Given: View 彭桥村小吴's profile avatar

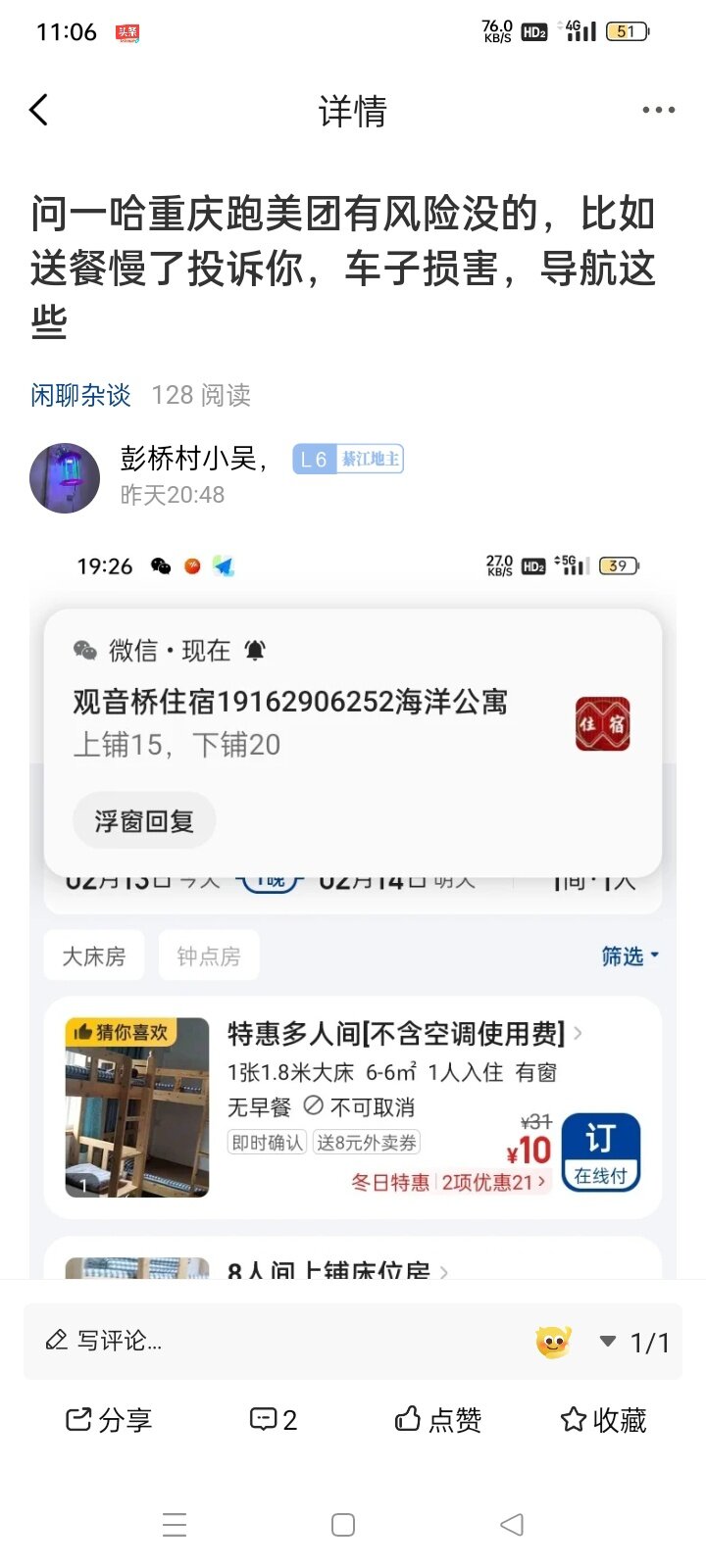Looking at the screenshot, I should click(x=65, y=477).
